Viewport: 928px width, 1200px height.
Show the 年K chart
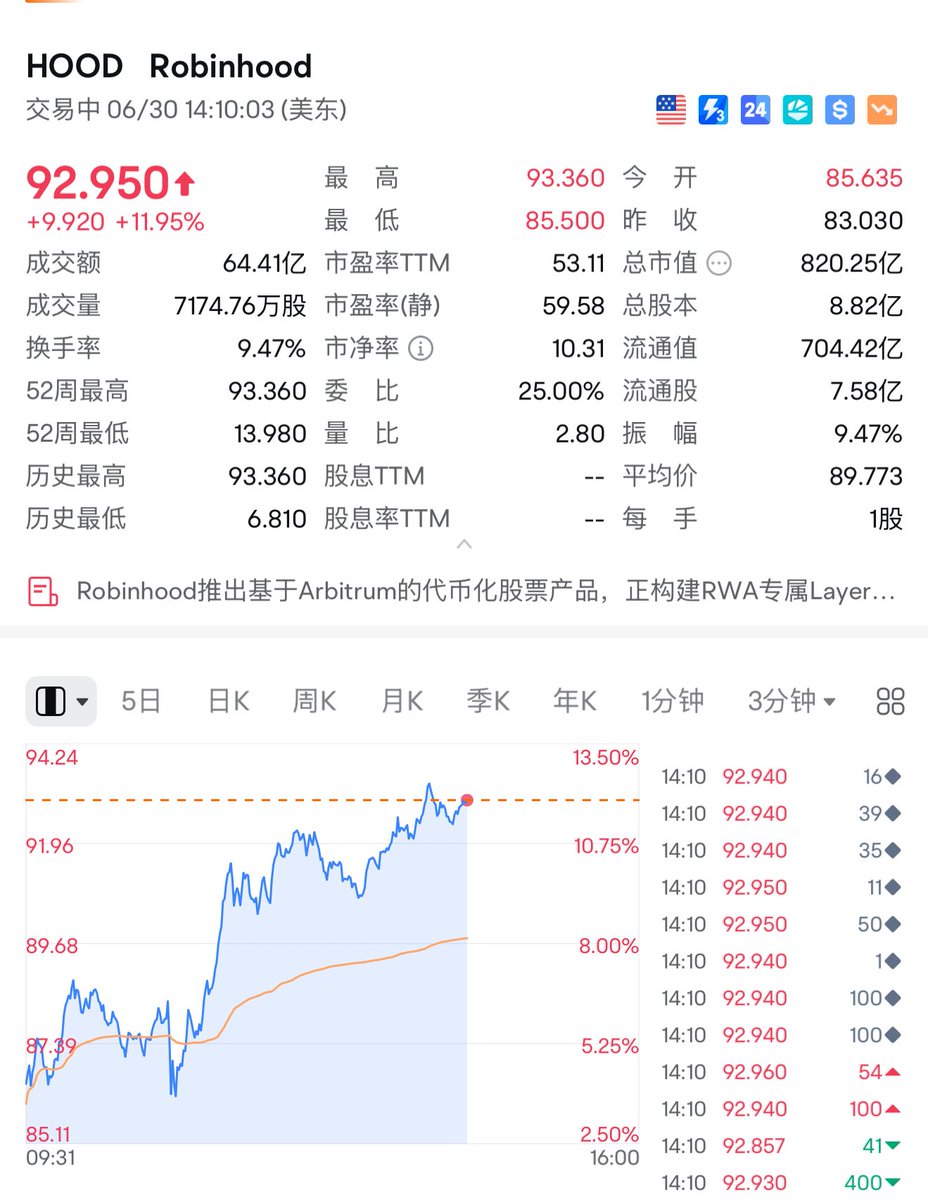click(x=575, y=701)
